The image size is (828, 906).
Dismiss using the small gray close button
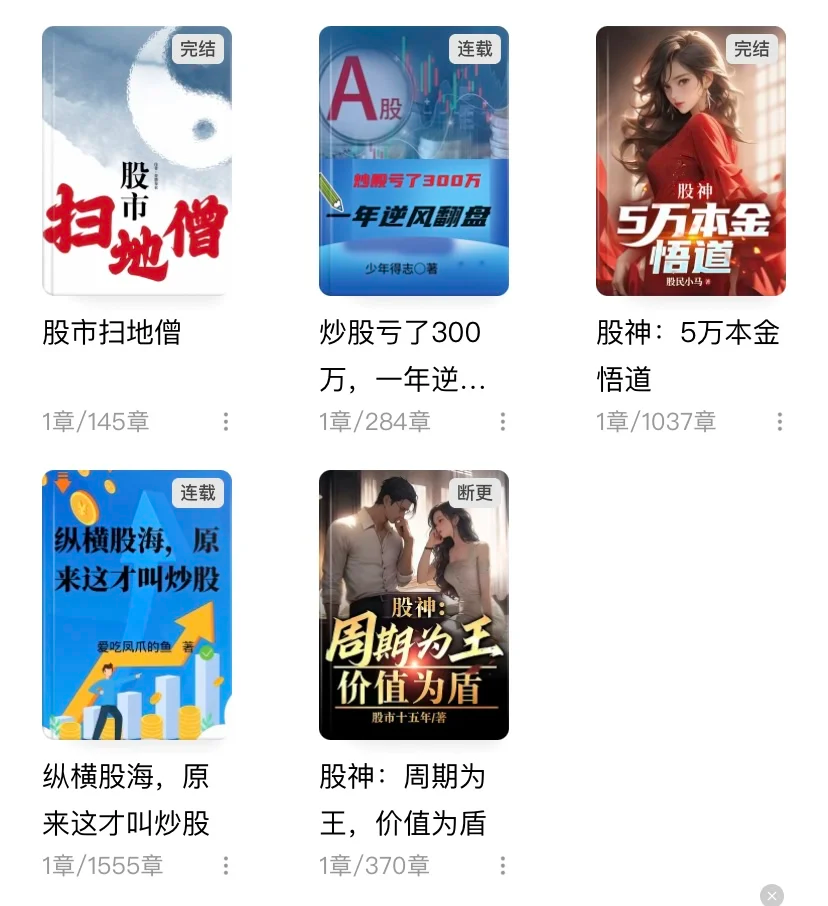(x=771, y=896)
